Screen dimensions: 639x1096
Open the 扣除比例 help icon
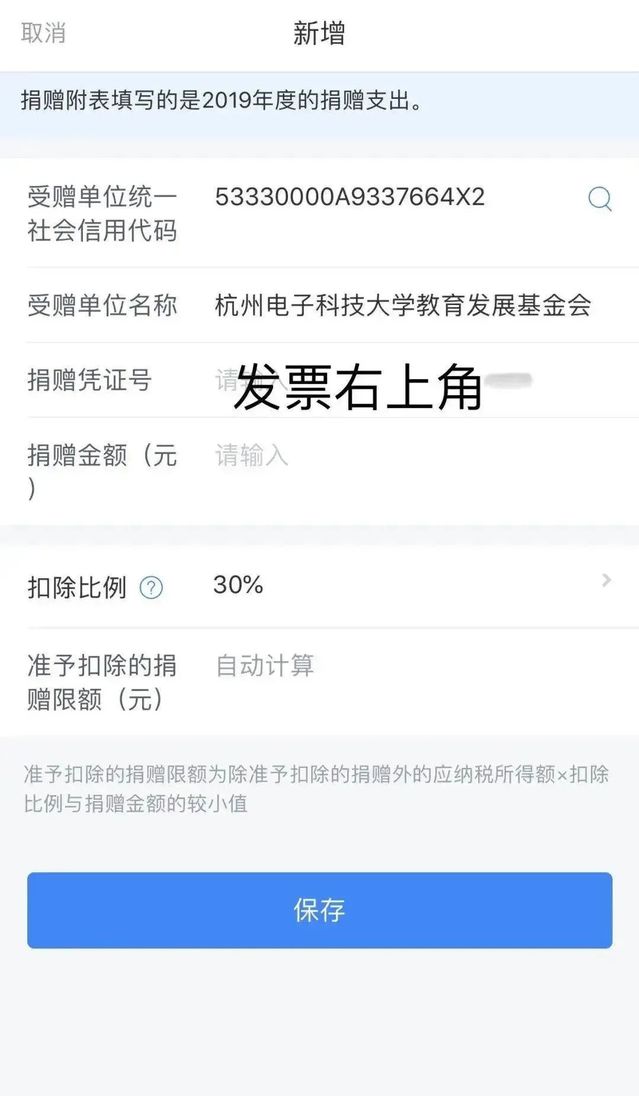pyautogui.click(x=151, y=588)
